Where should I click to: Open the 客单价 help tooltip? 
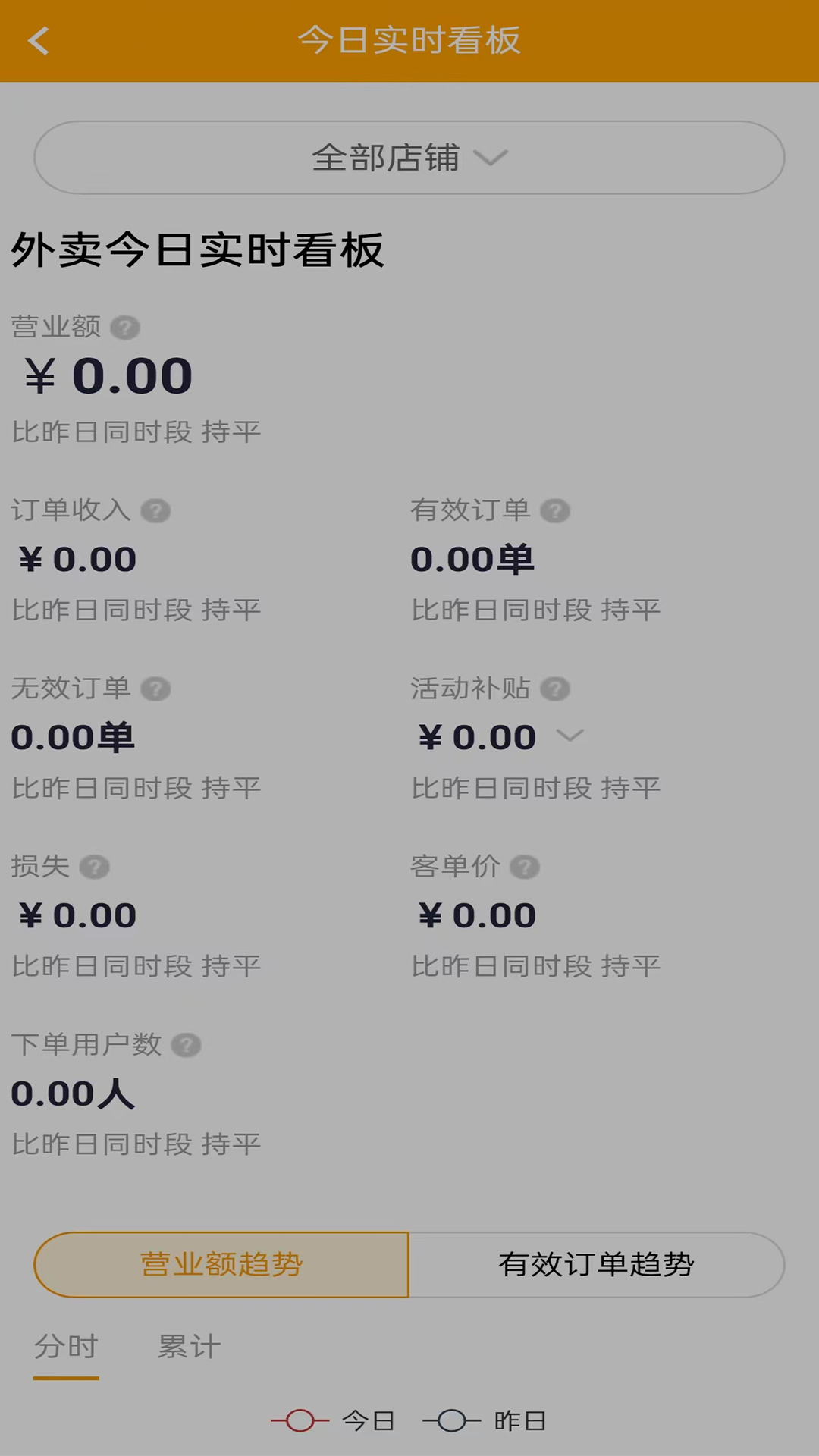(526, 867)
